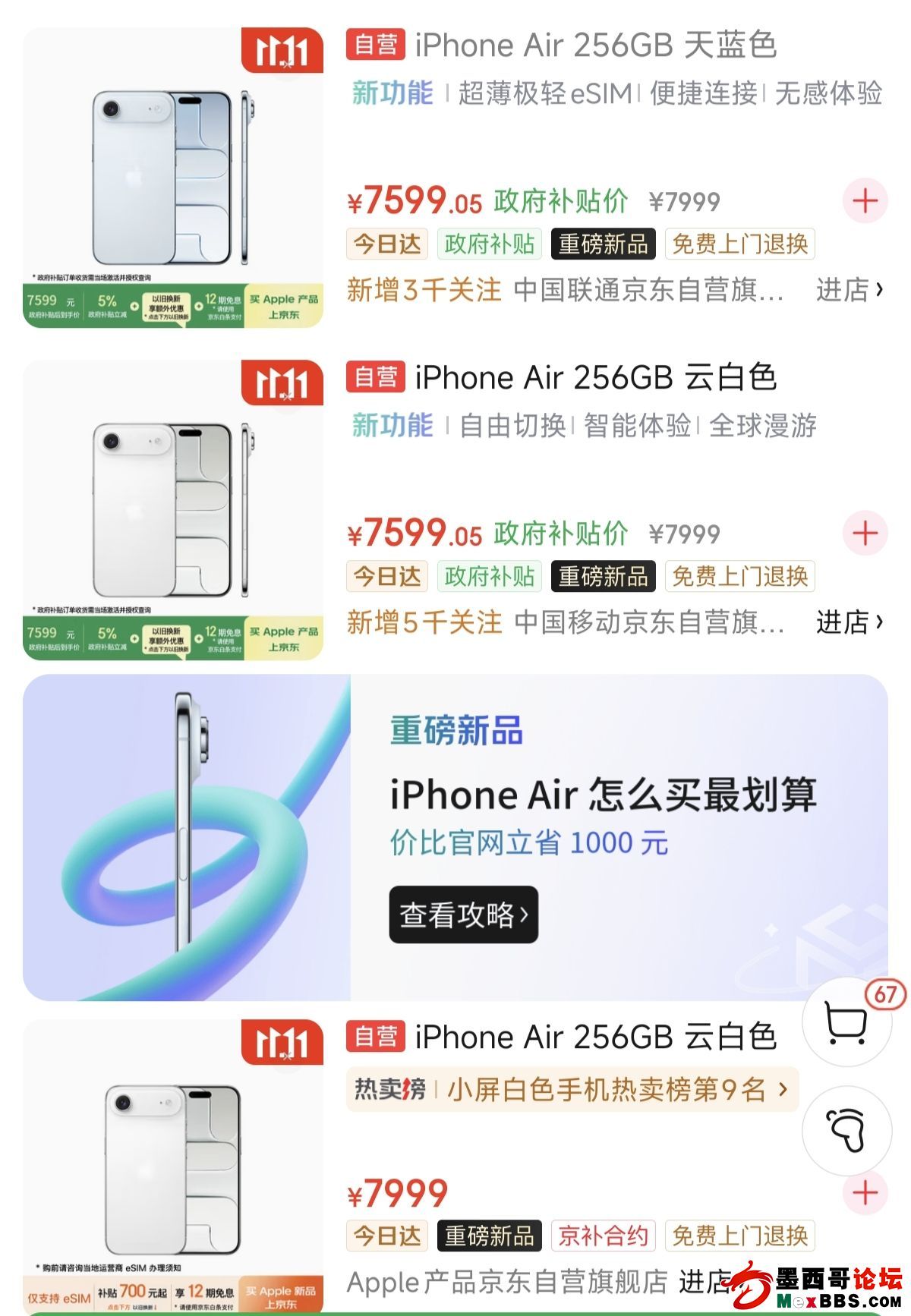This screenshot has height=1316, width=911.
Task: Enter the 中国移动京东自营 store
Action: point(848,622)
